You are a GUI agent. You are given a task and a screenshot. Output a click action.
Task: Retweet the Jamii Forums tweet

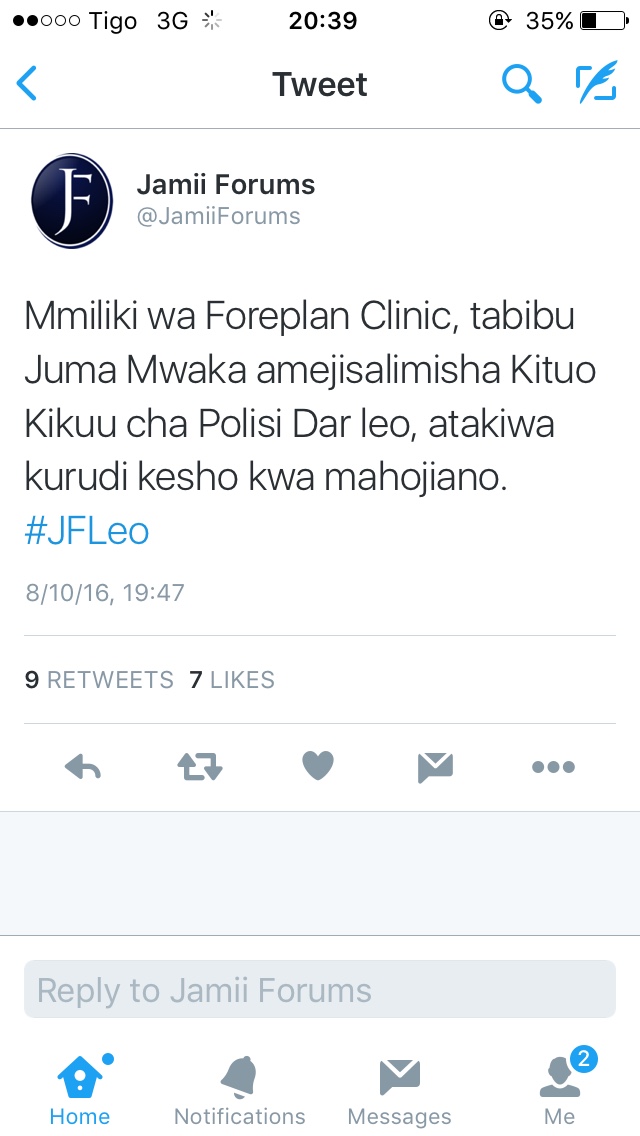tap(200, 767)
